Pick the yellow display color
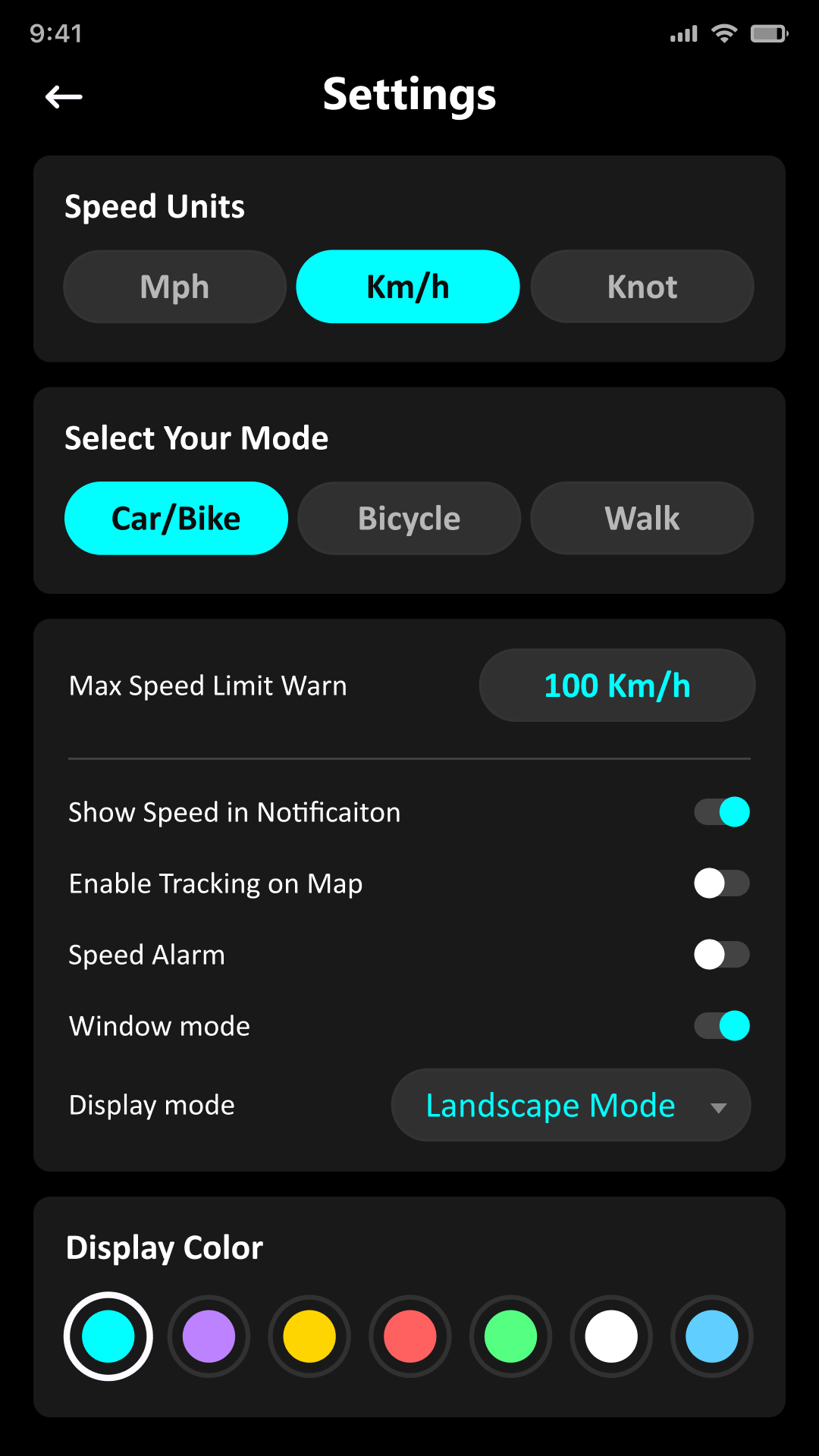Screen dimensions: 819x1456 pos(309,1336)
